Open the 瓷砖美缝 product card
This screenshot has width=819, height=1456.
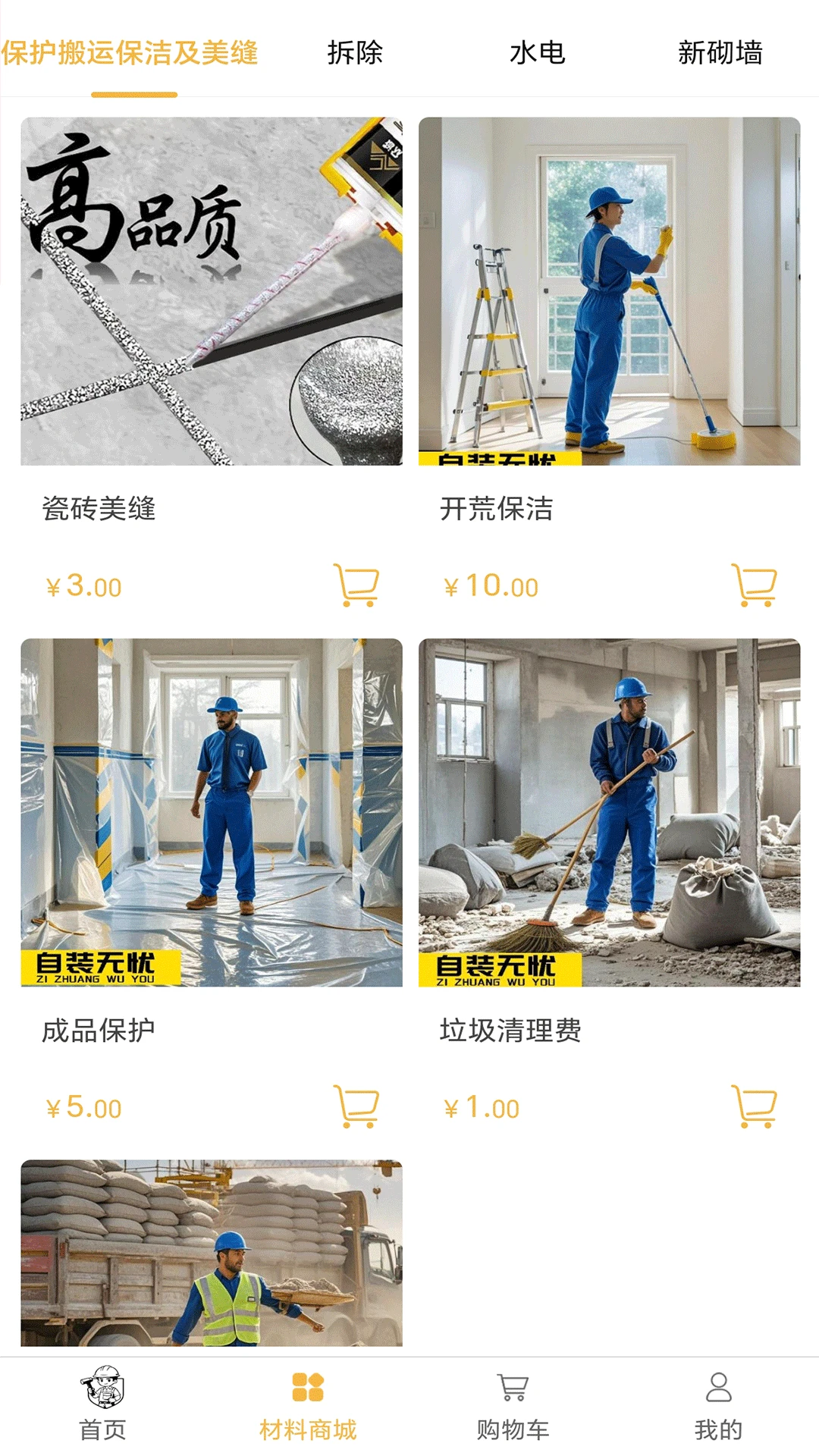pos(211,291)
